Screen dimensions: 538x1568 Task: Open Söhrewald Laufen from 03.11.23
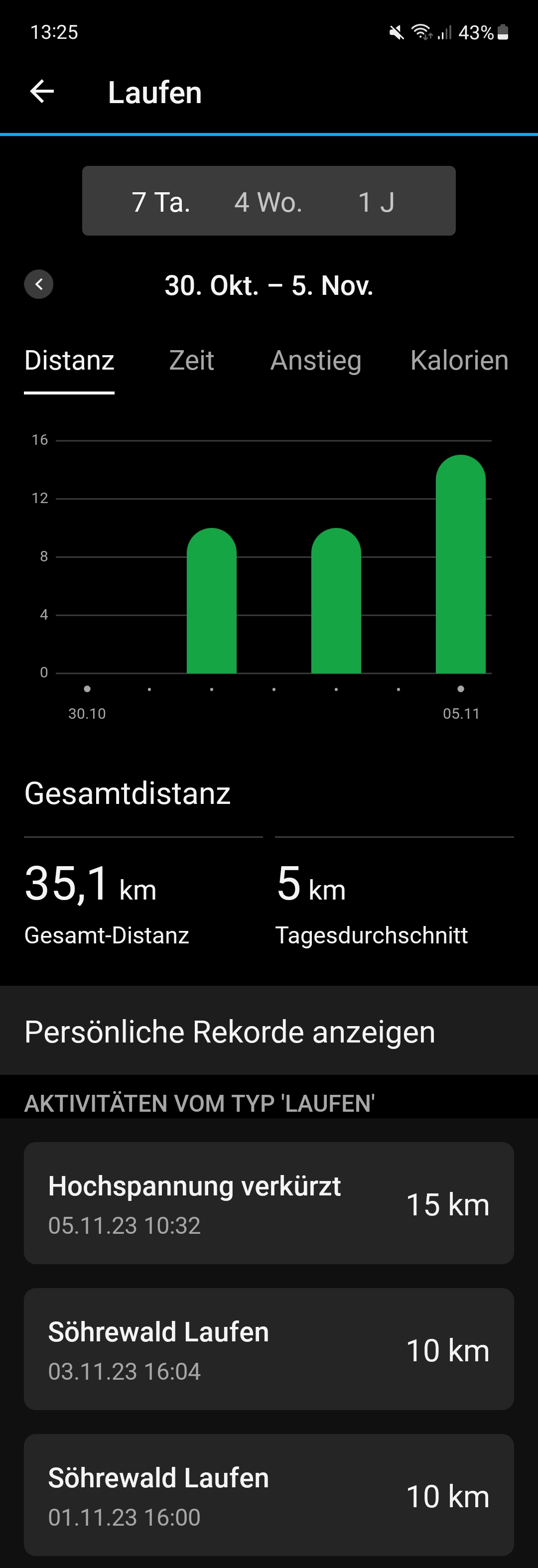tap(269, 1349)
